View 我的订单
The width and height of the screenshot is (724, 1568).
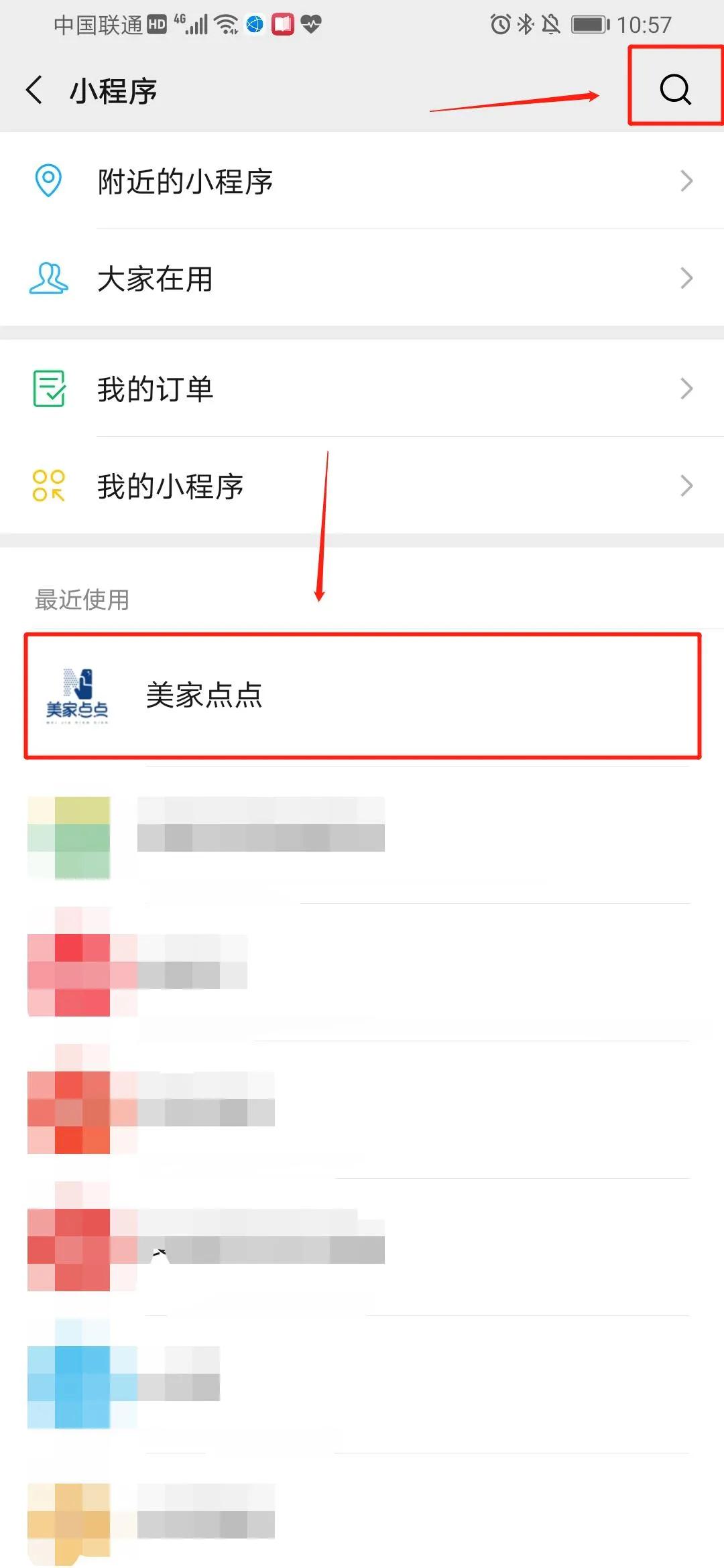tap(362, 389)
